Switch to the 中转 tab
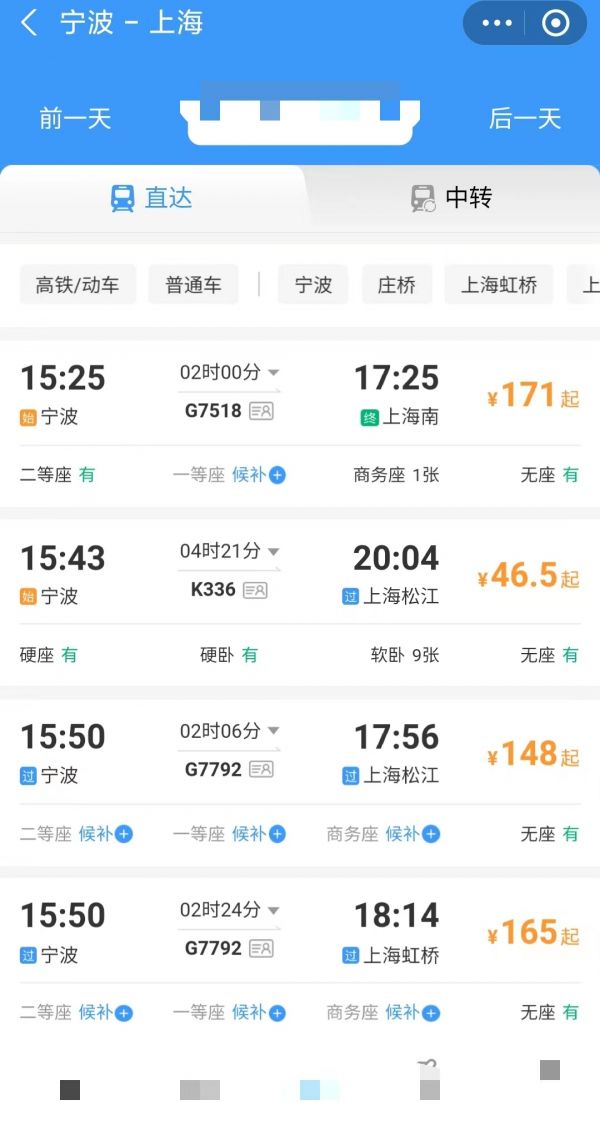 pyautogui.click(x=451, y=198)
